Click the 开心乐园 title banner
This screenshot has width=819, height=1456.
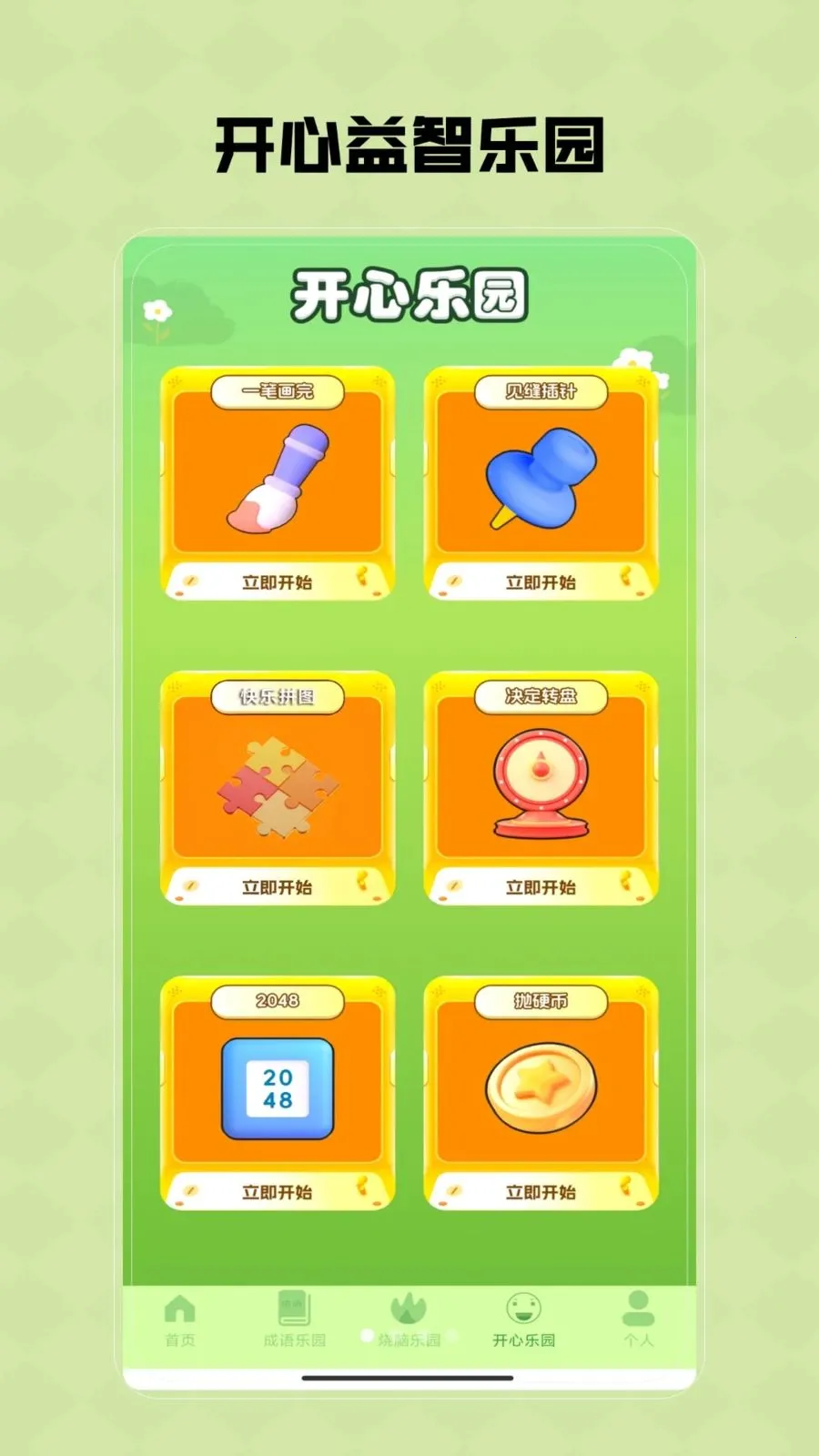coord(409,291)
